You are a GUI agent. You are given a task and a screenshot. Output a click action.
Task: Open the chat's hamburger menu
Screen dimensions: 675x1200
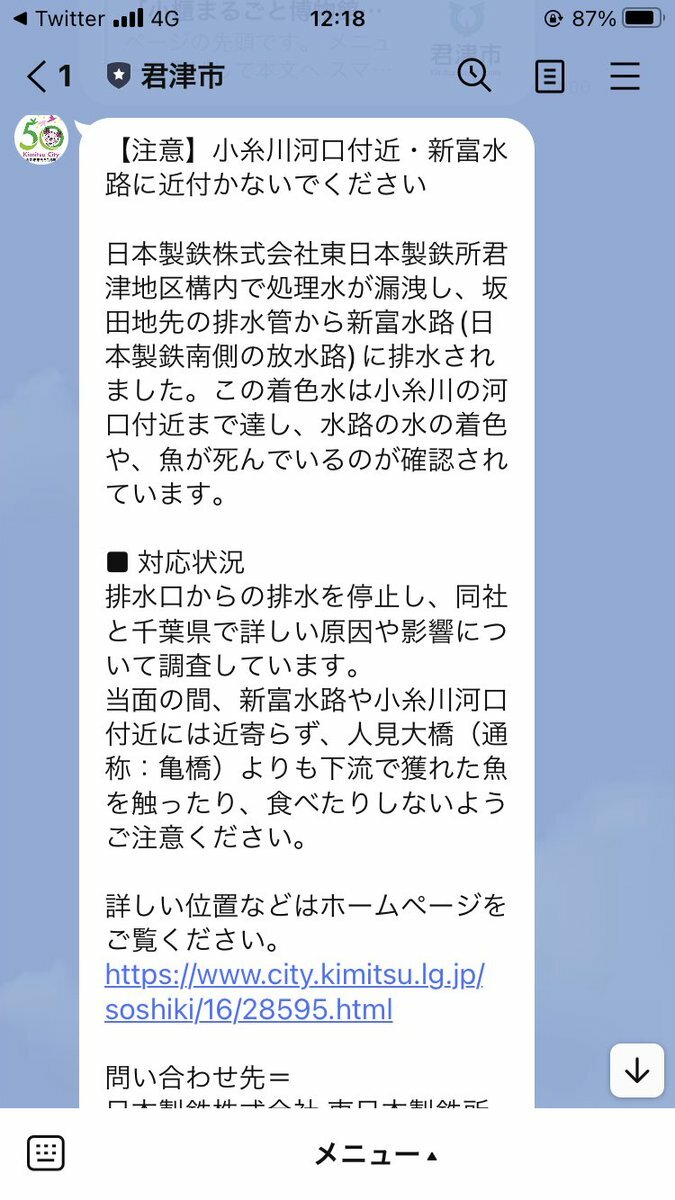625,76
